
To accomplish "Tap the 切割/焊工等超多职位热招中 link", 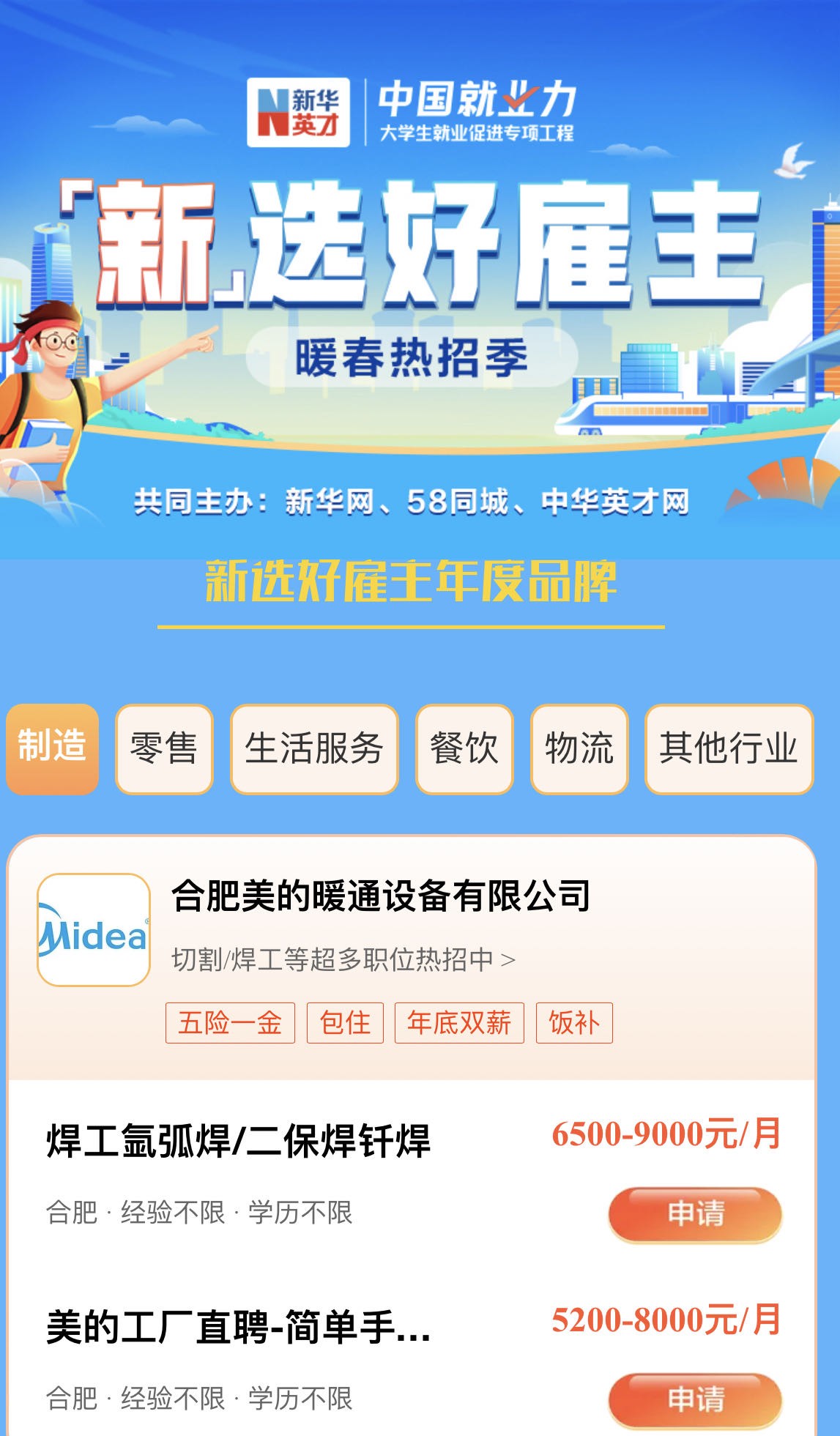I will coord(343,959).
